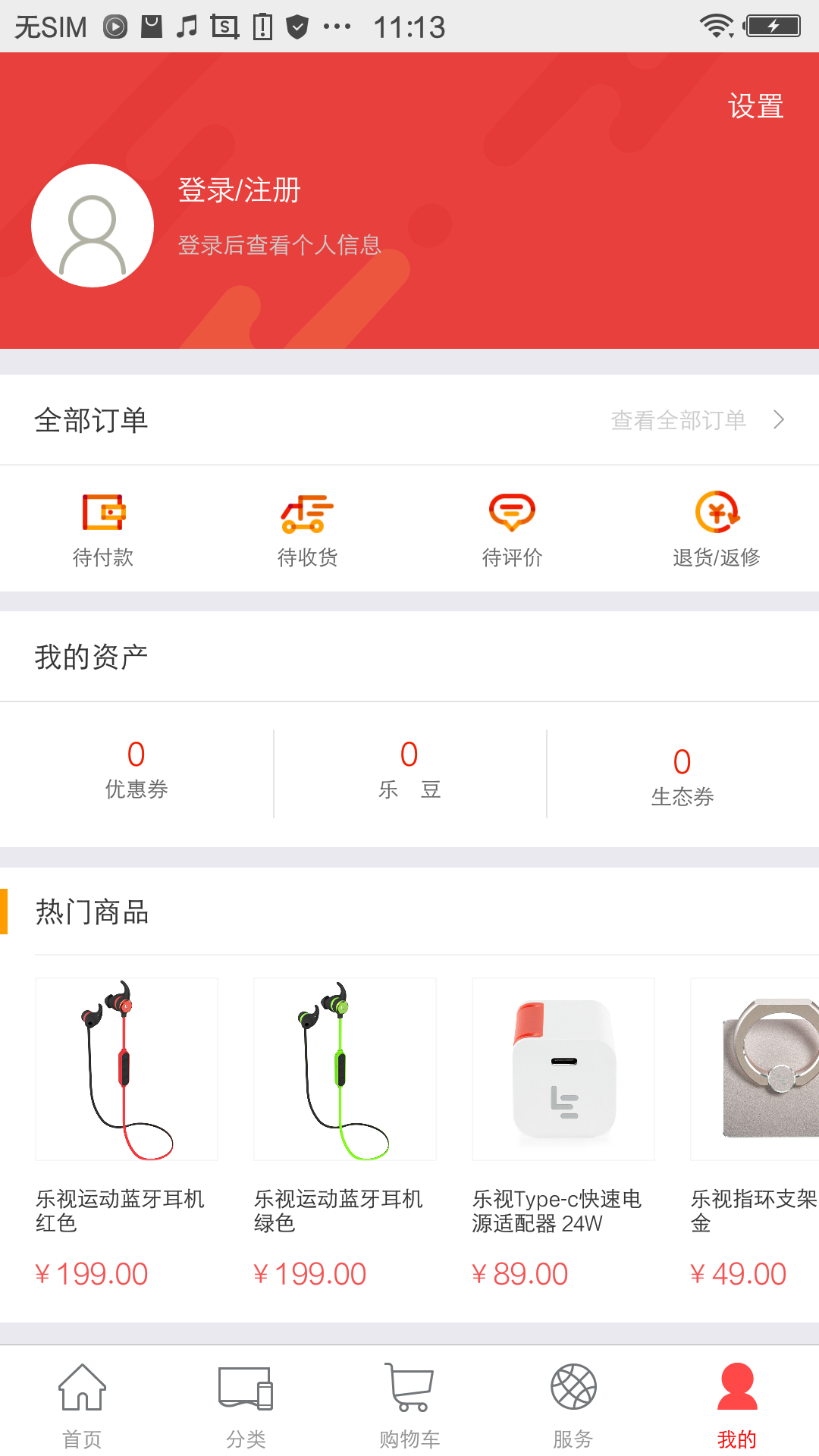Open the 设置 settings link
819x1456 pixels.
[x=755, y=106]
